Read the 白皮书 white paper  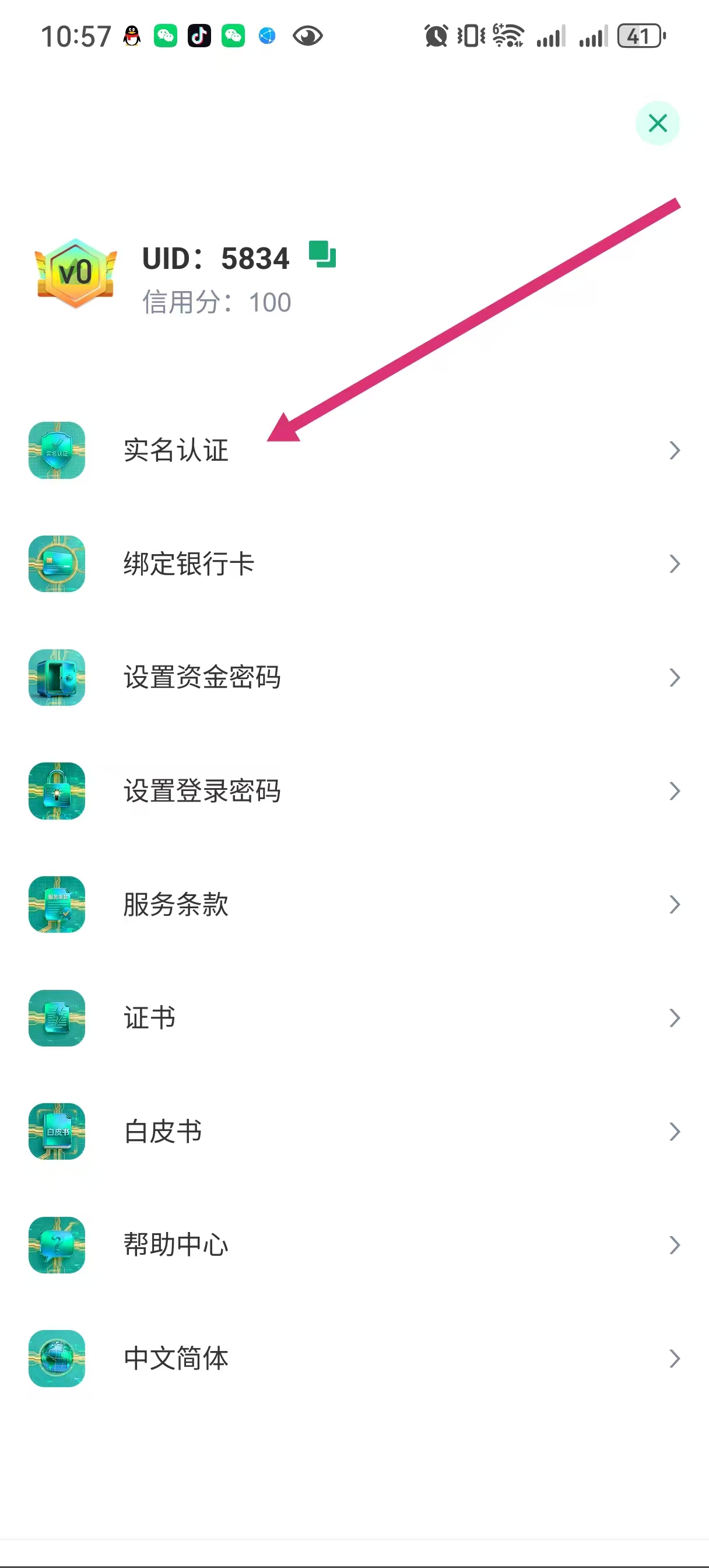coord(163,1132)
